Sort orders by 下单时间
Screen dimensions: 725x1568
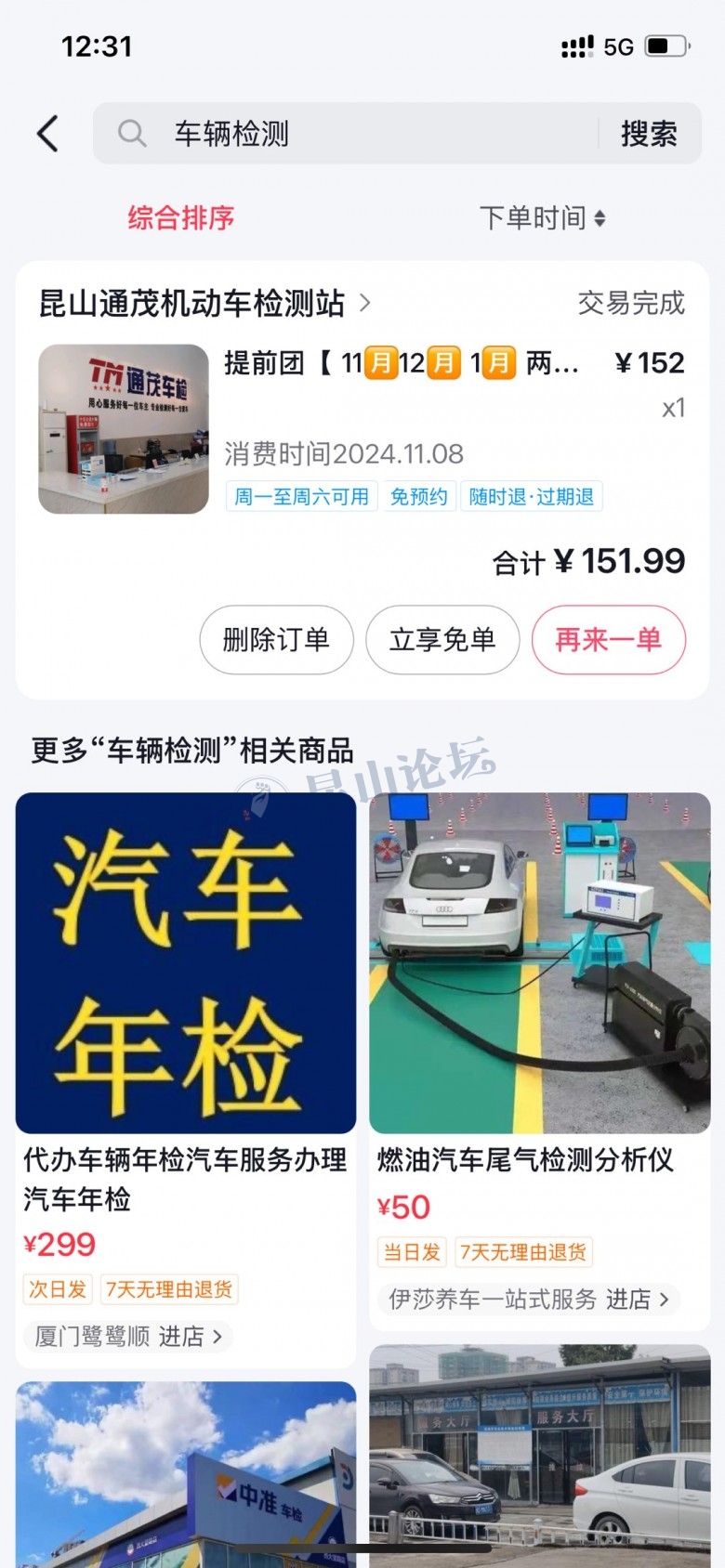pyautogui.click(x=542, y=218)
